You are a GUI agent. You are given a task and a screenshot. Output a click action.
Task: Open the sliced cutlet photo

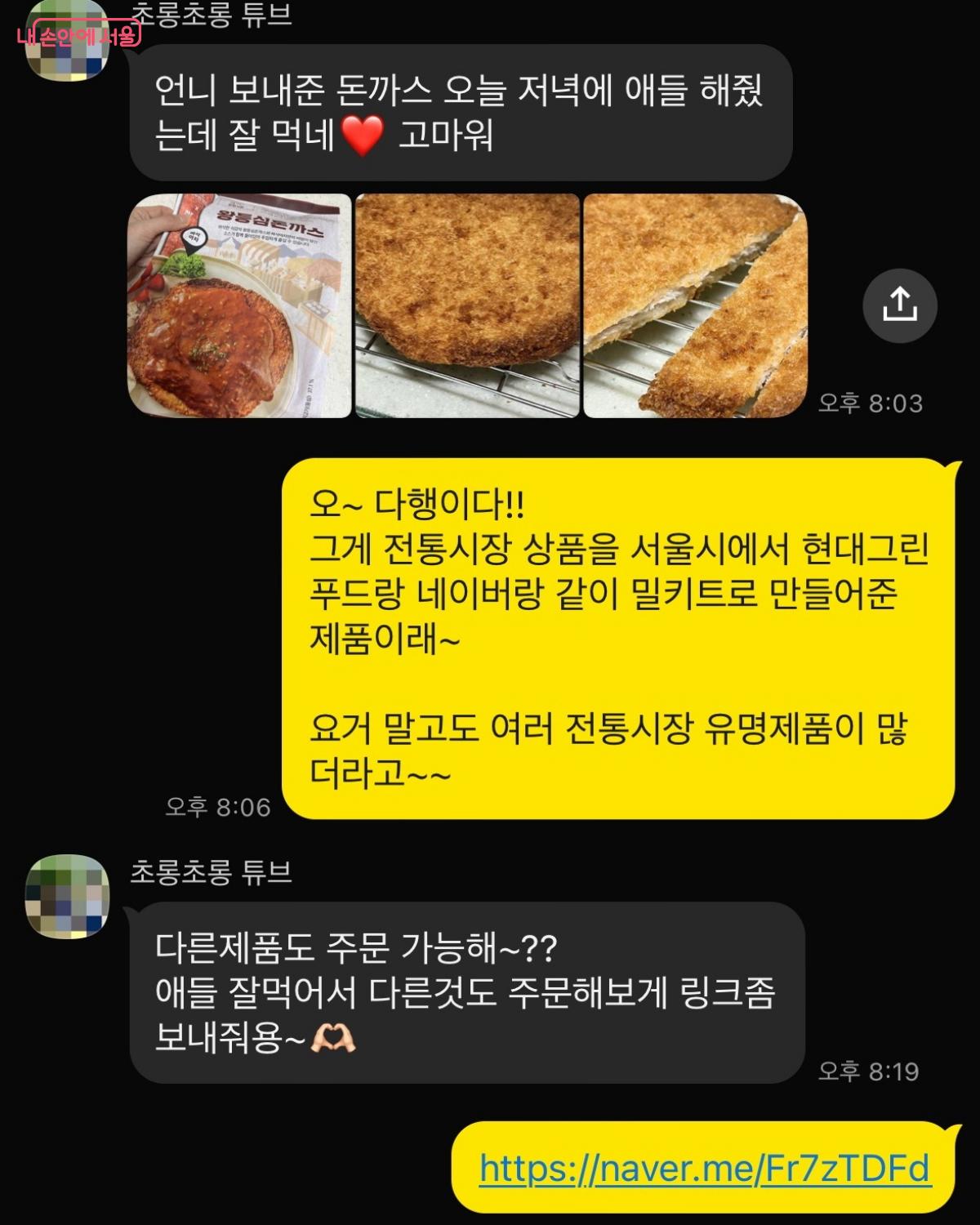point(695,306)
